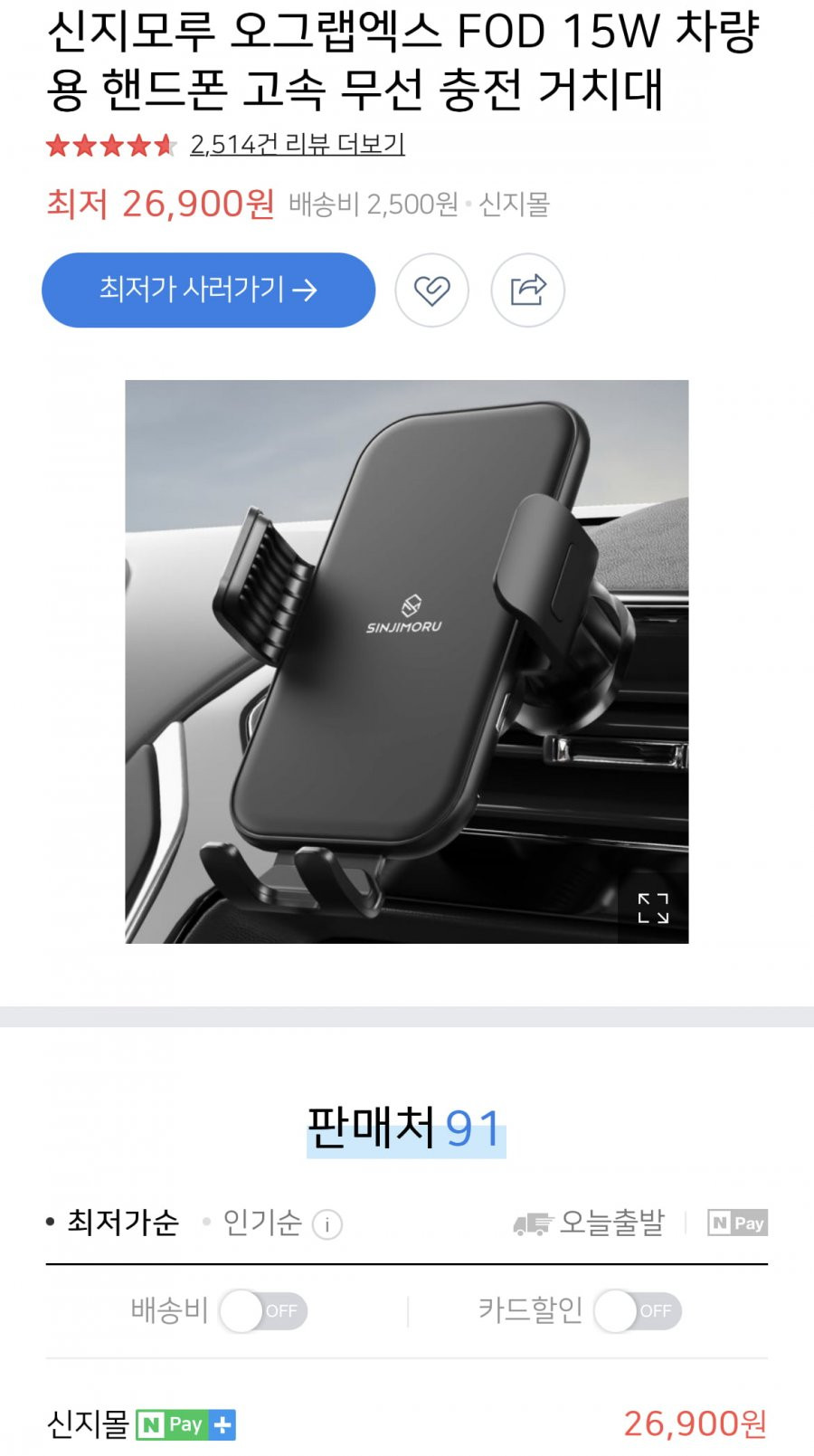Filter by N Pay sellers

pos(737,1223)
